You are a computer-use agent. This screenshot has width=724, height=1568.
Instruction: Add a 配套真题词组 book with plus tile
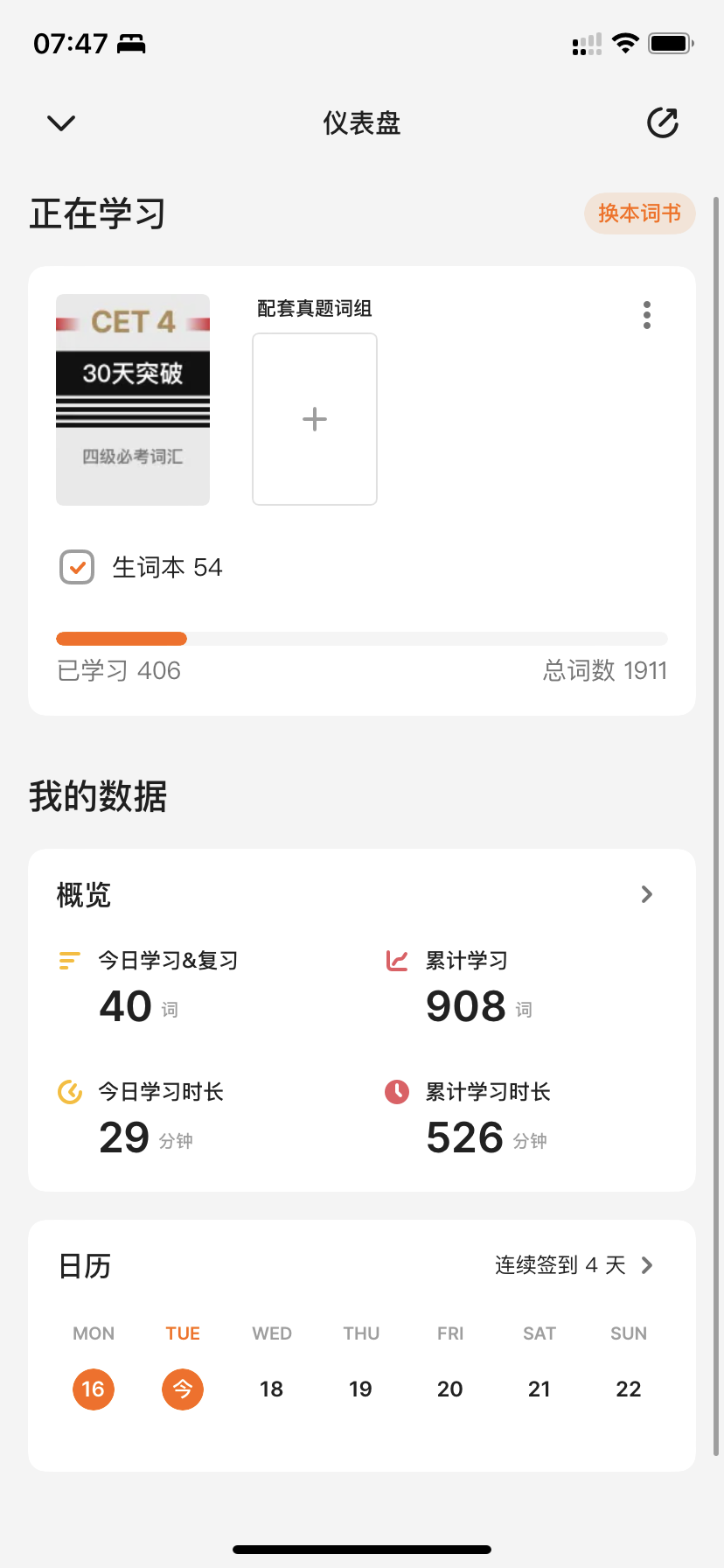[315, 419]
